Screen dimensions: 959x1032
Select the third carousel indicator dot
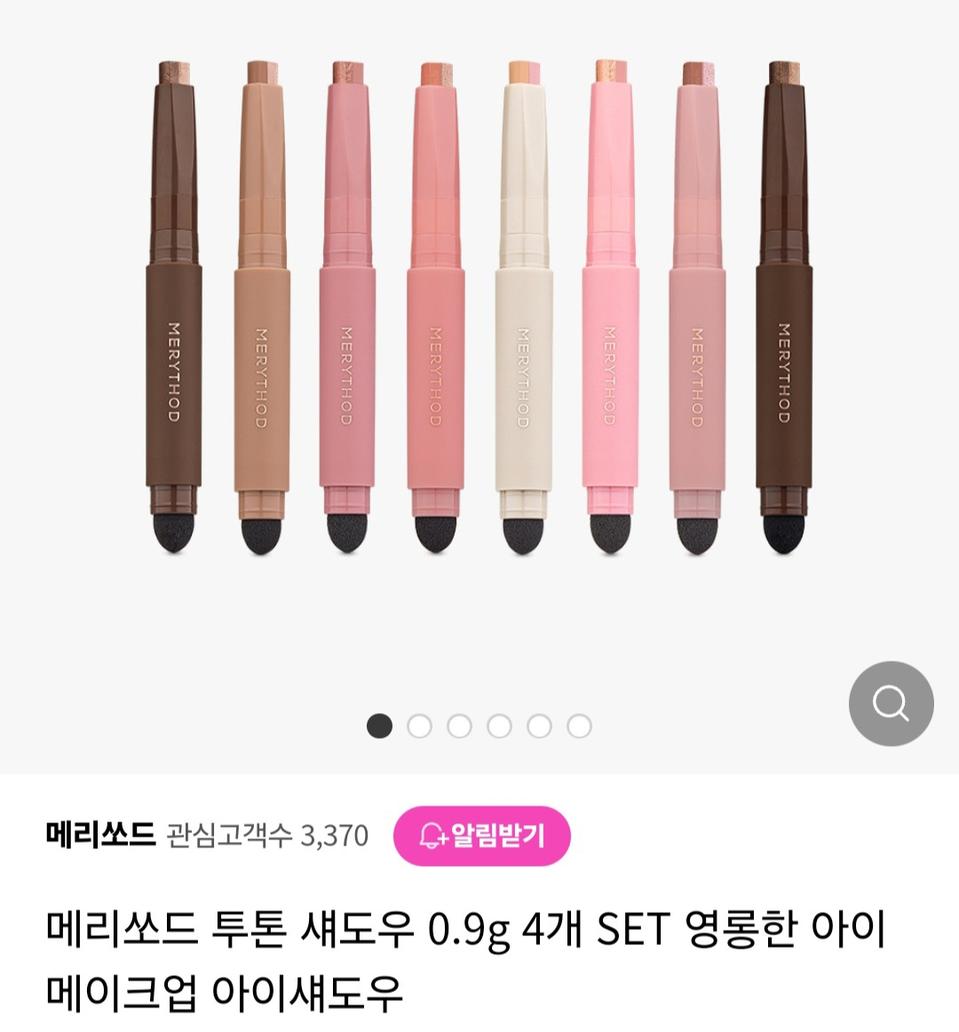[458, 725]
